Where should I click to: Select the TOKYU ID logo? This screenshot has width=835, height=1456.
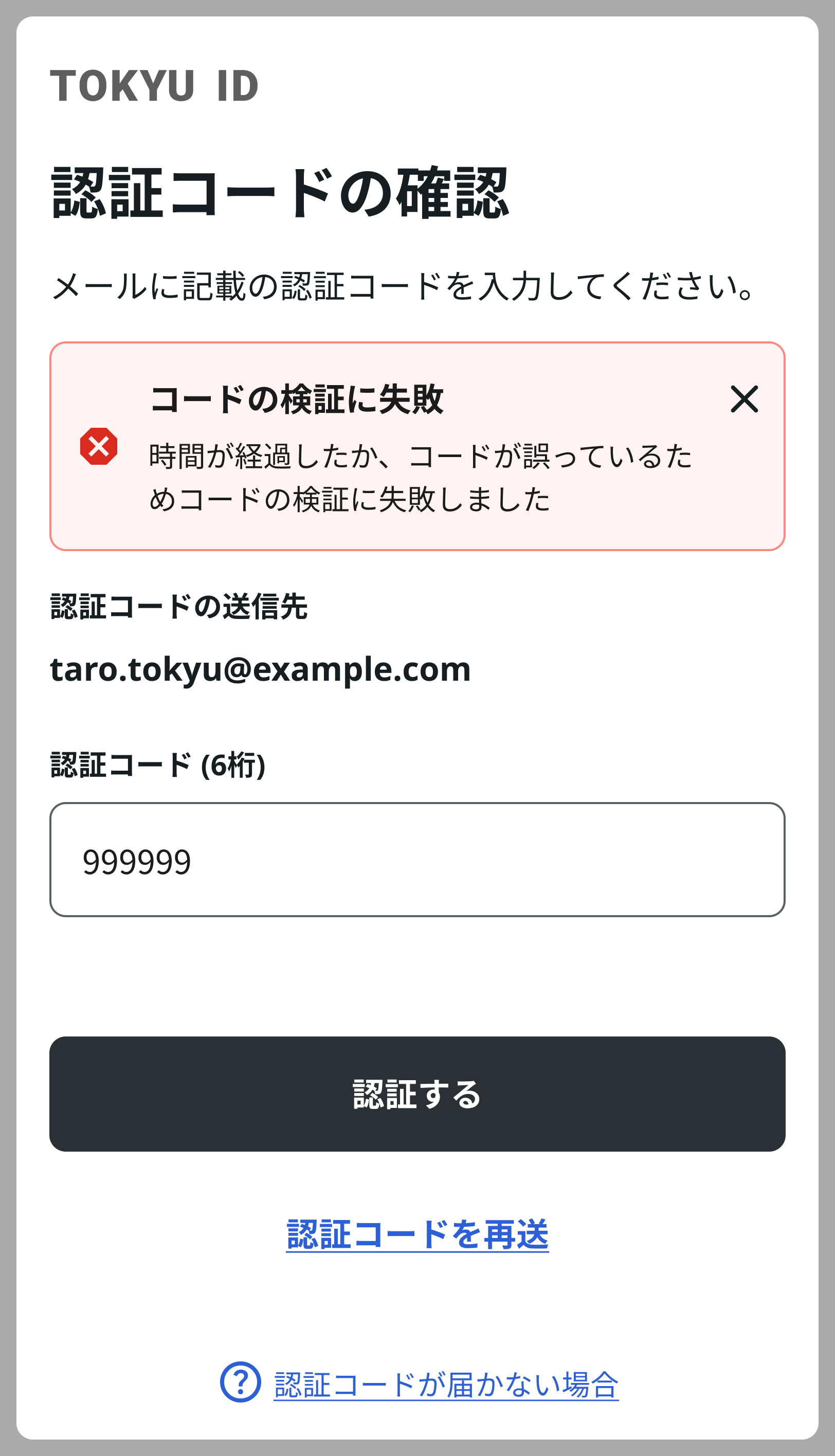[154, 84]
